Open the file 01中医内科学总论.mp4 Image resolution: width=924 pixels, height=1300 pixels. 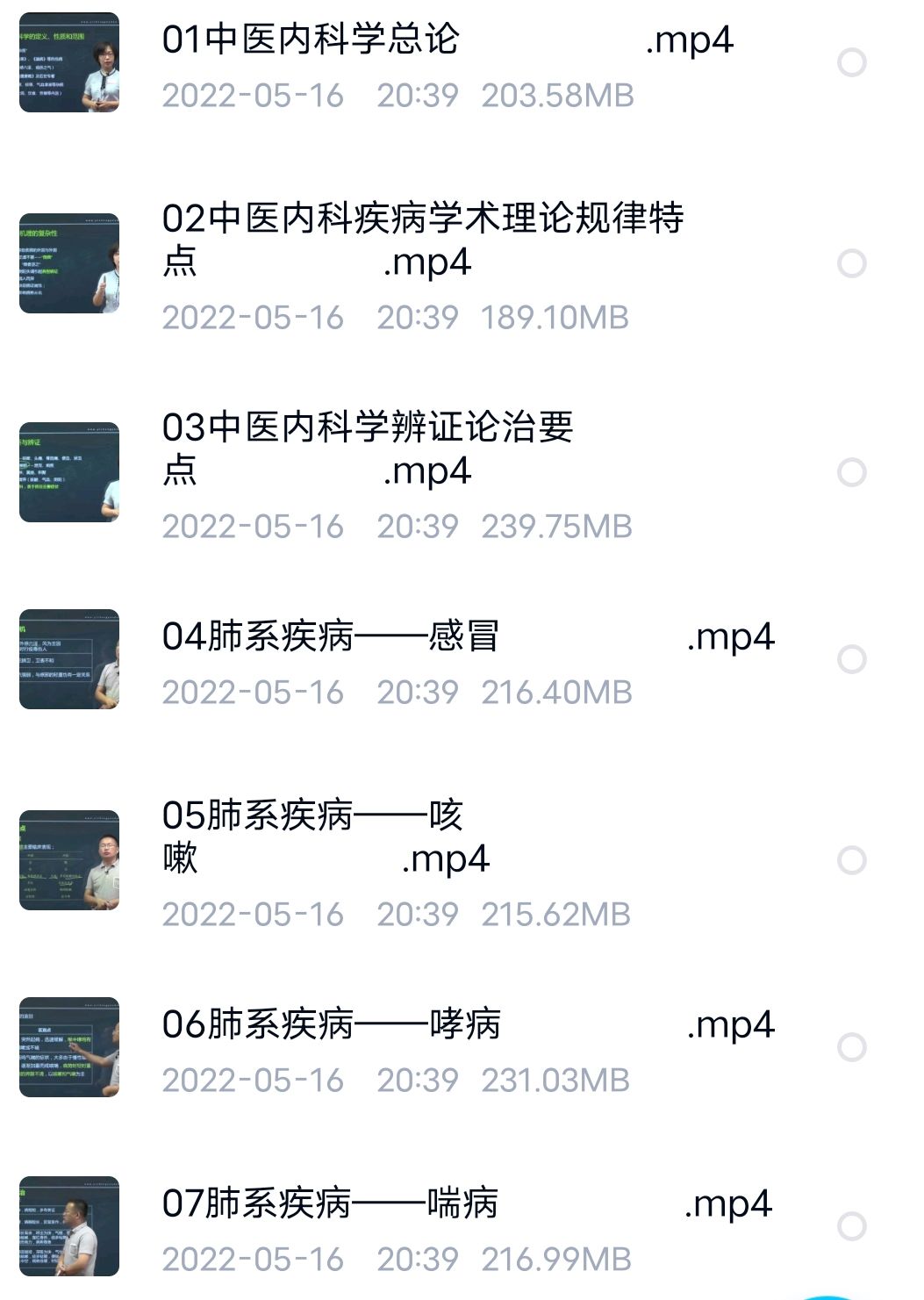pos(395,40)
